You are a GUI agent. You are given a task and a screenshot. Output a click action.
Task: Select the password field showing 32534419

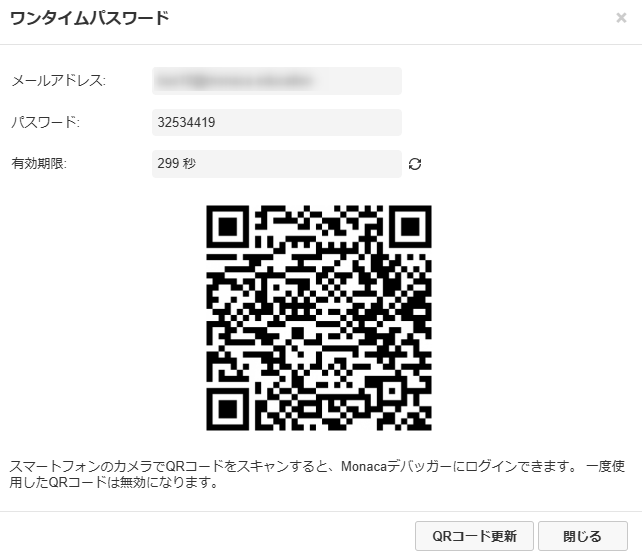pos(276,122)
